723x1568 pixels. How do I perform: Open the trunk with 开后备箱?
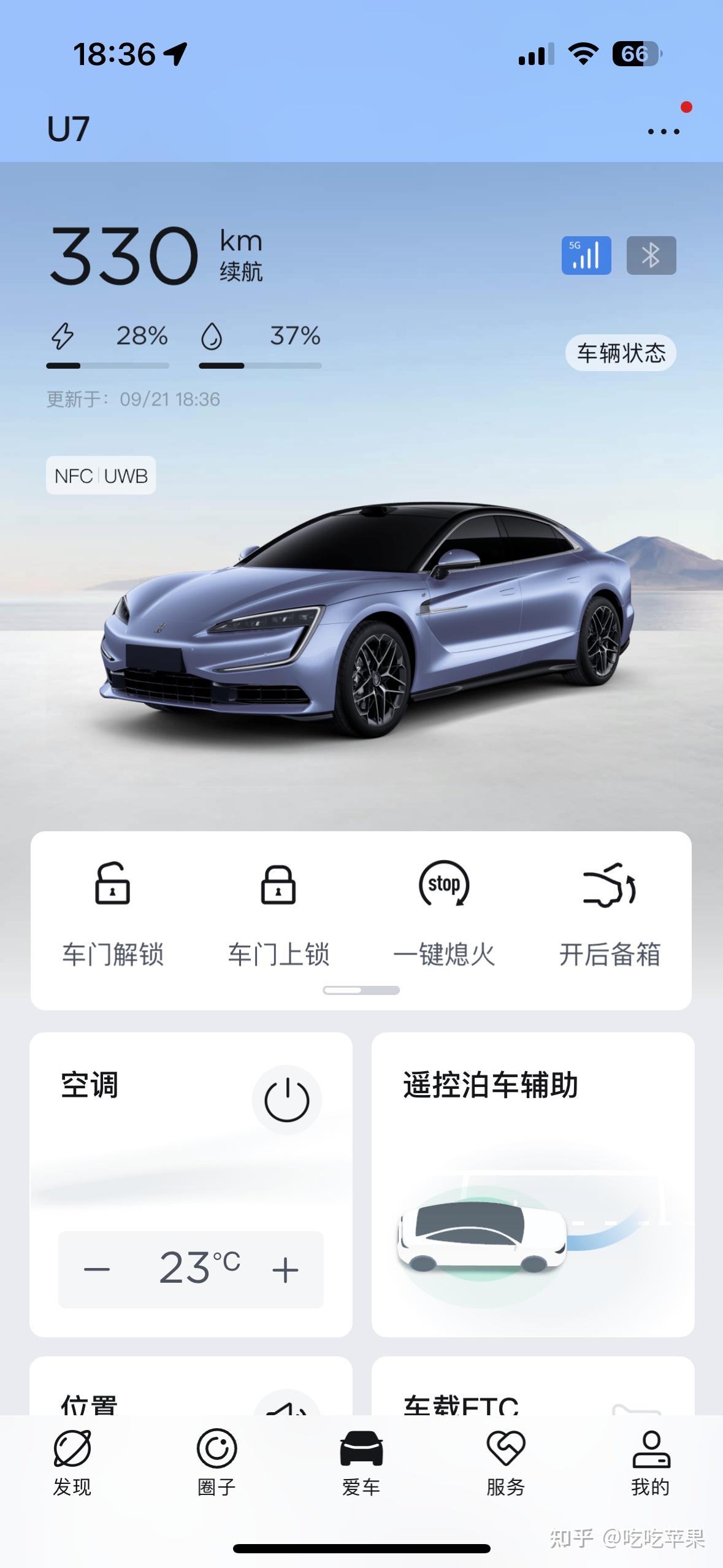coord(610,914)
